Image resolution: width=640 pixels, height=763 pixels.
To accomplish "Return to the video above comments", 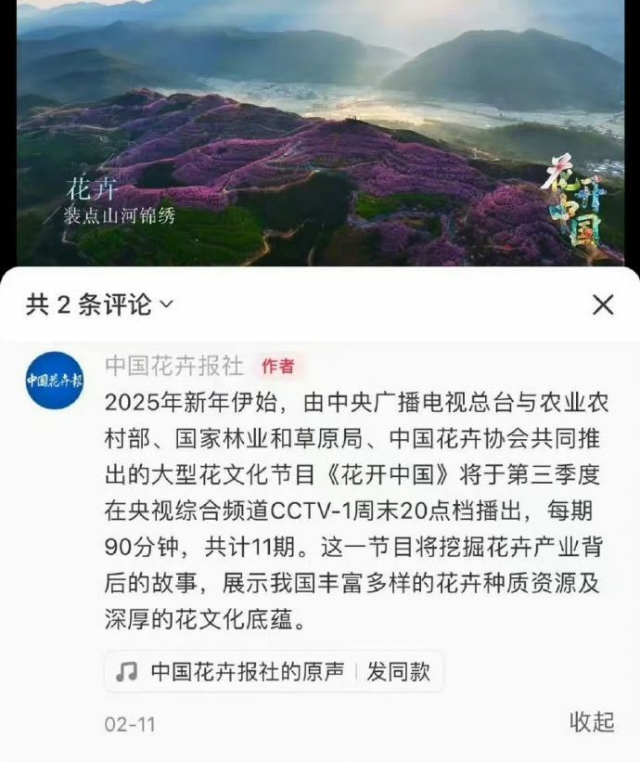I will tap(320, 130).
